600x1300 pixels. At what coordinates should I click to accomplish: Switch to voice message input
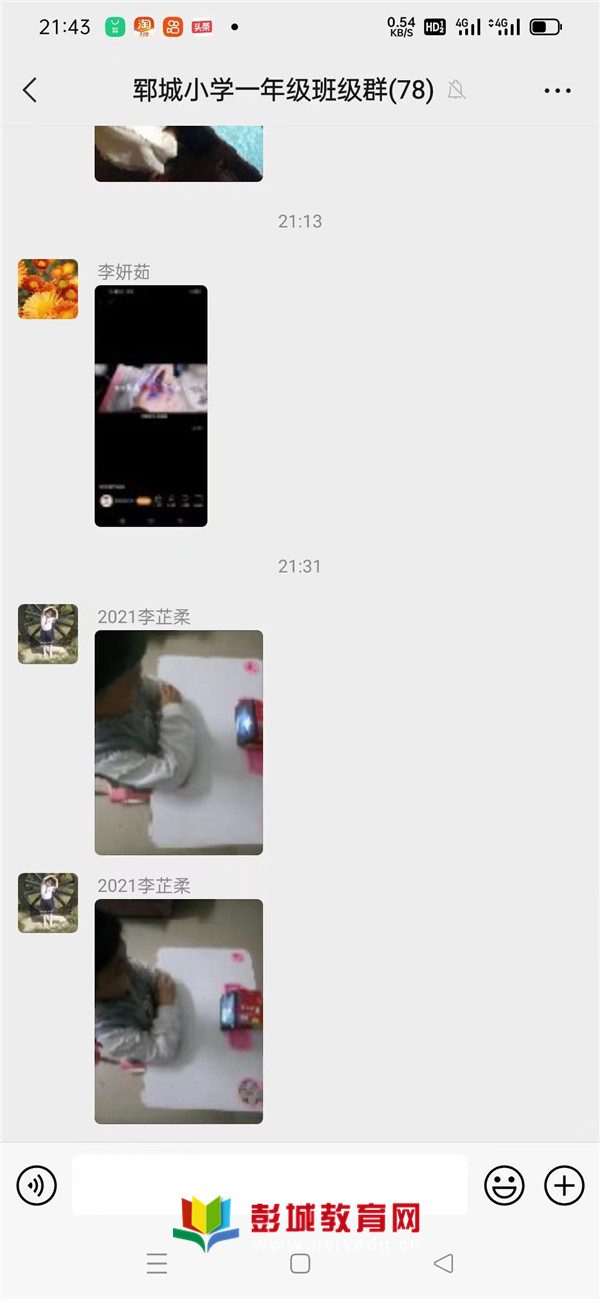point(37,1186)
